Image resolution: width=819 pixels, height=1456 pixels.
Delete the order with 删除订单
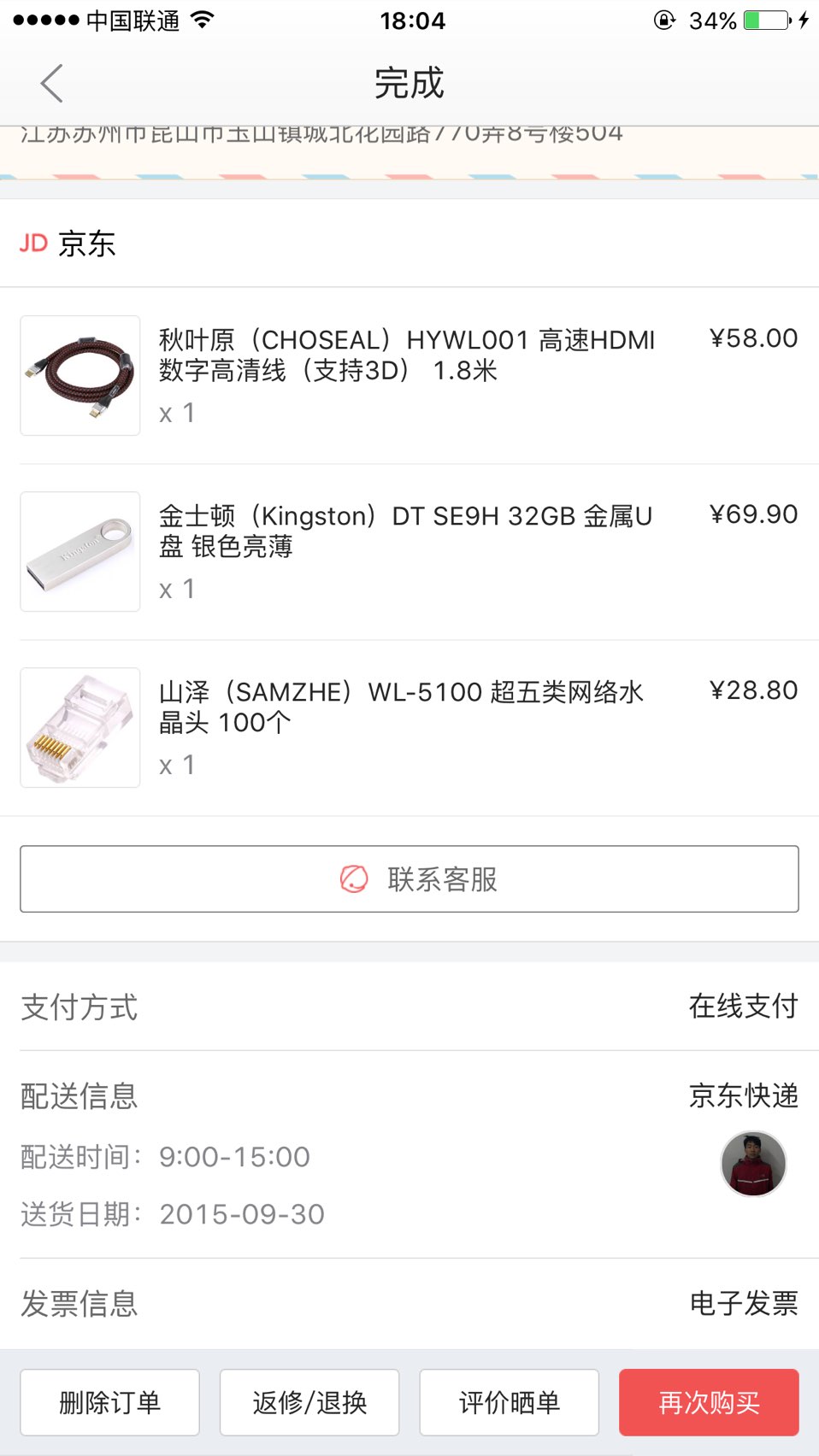(110, 1402)
